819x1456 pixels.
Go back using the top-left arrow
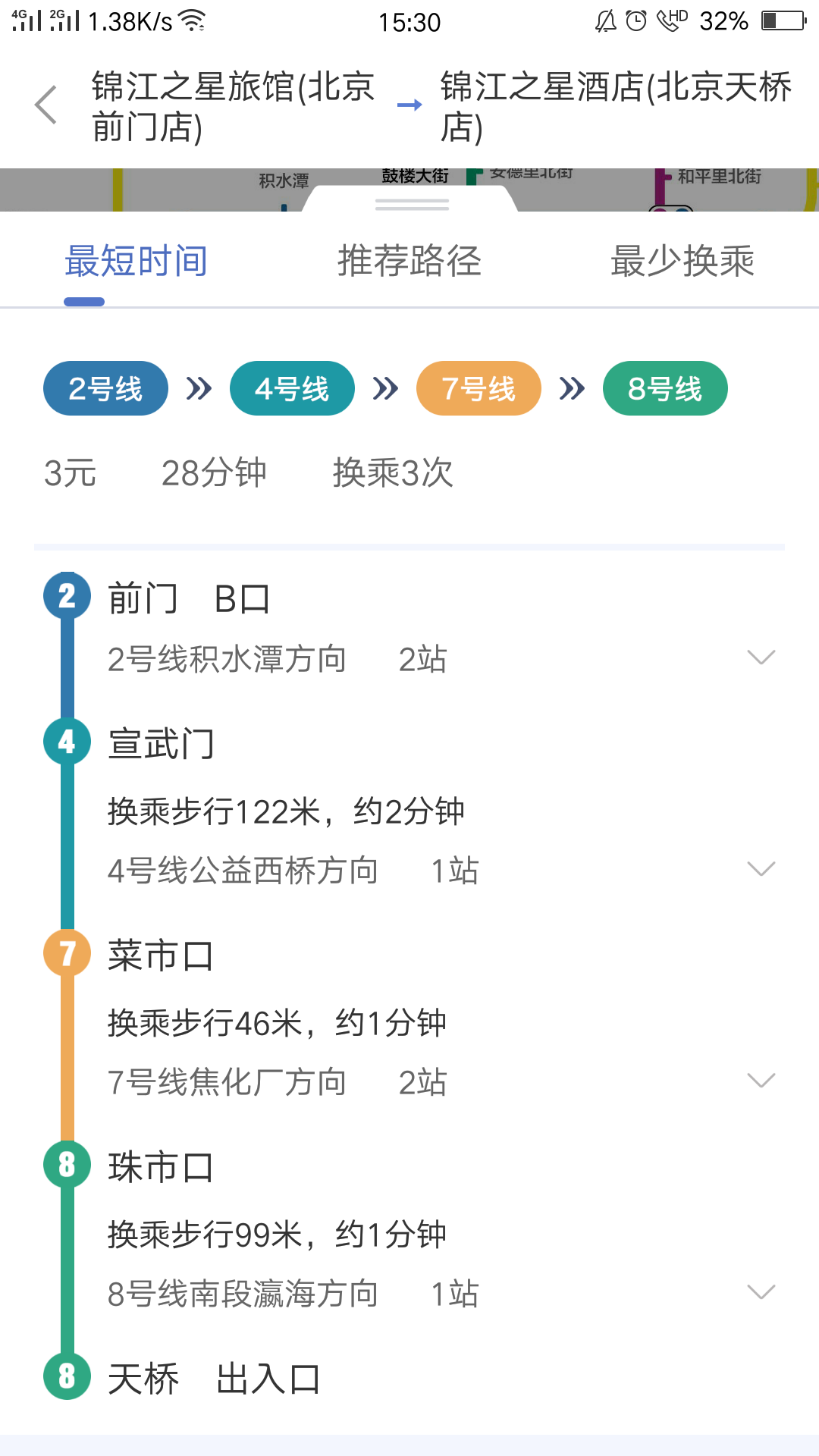[46, 105]
